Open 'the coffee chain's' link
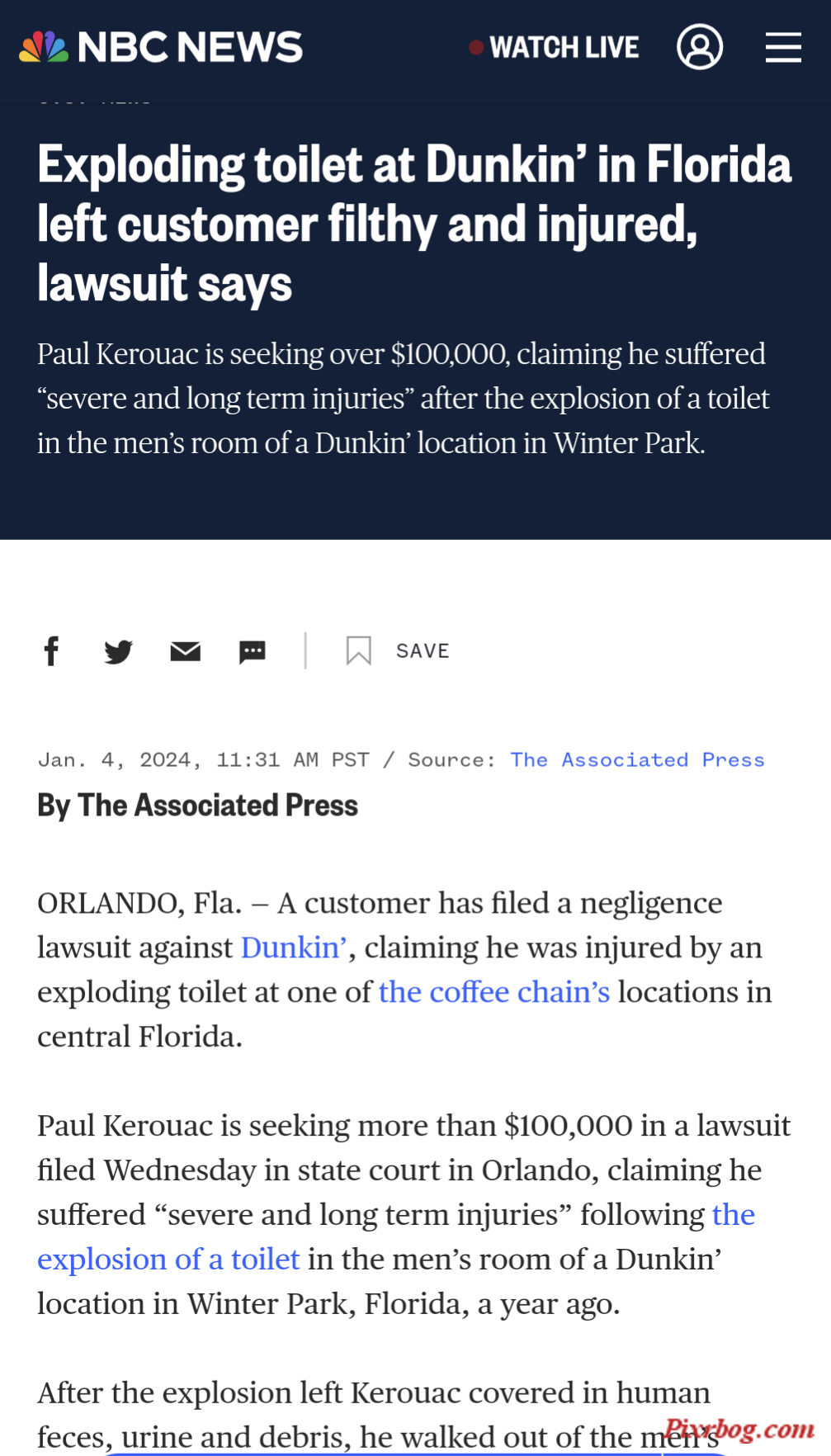The width and height of the screenshot is (831, 1456). tap(493, 992)
